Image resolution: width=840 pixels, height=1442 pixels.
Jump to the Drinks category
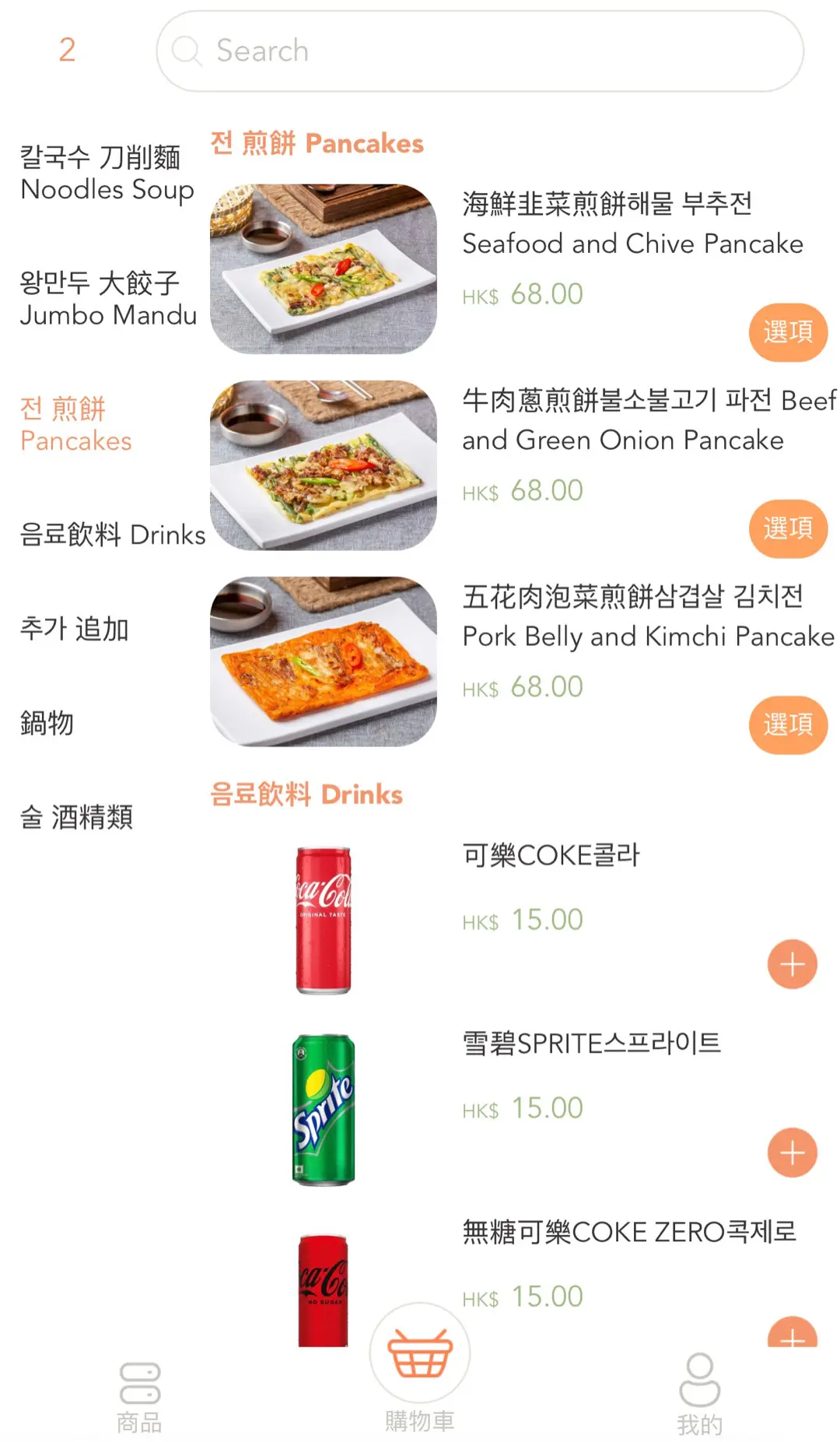point(112,535)
